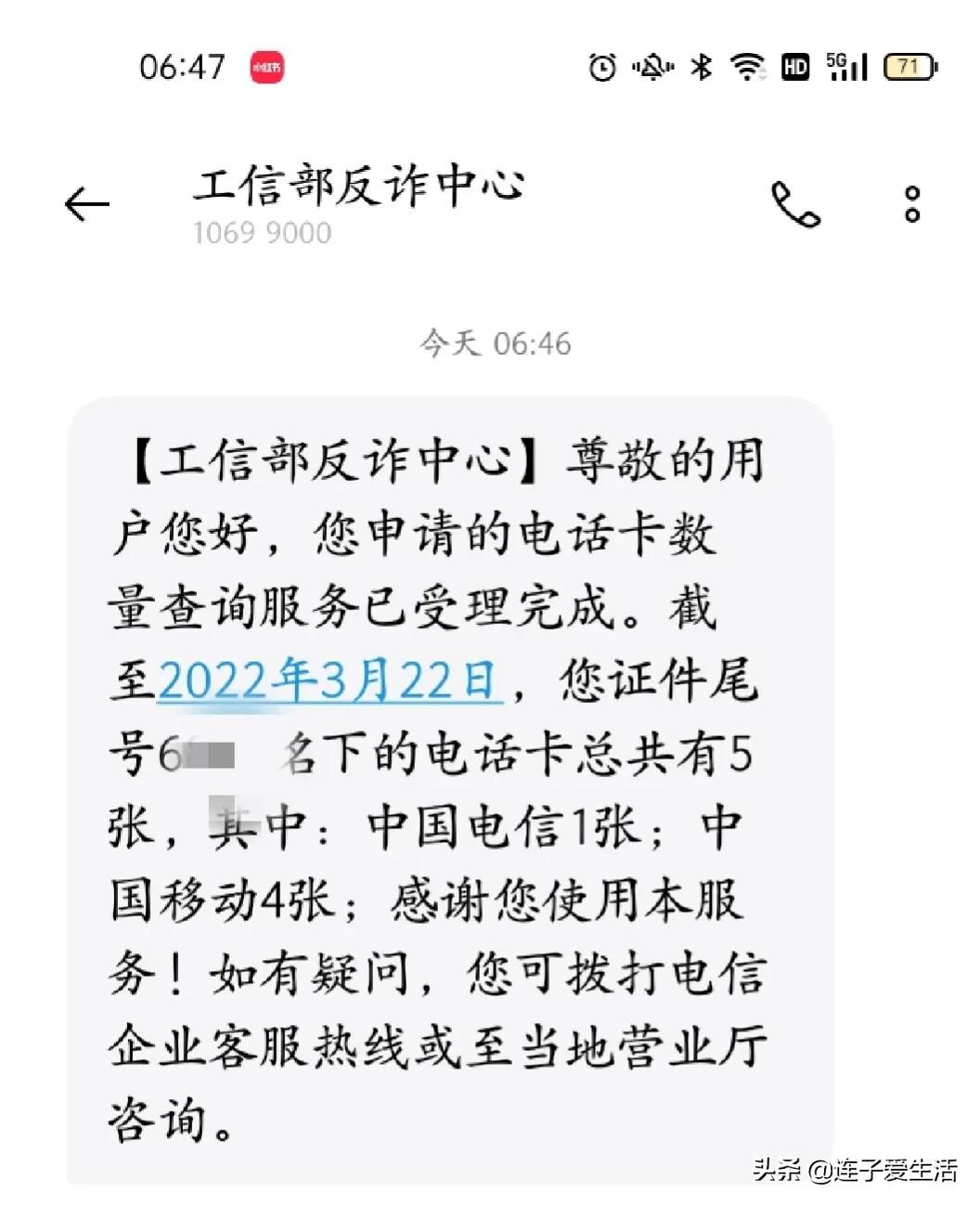The height and width of the screenshot is (1205, 980).
Task: Tap the alarm clock icon in status bar
Action: click(601, 66)
